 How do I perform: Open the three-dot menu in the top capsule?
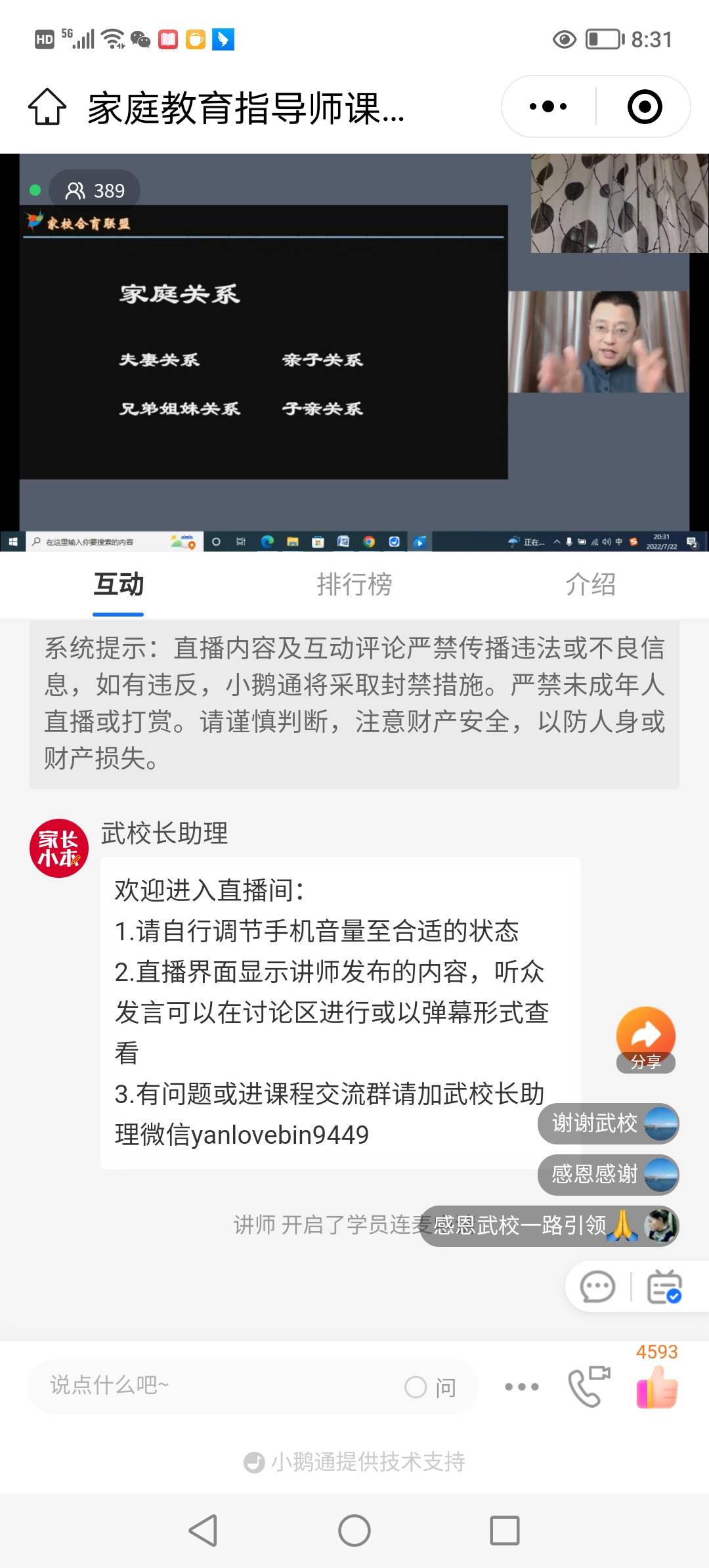pos(549,106)
